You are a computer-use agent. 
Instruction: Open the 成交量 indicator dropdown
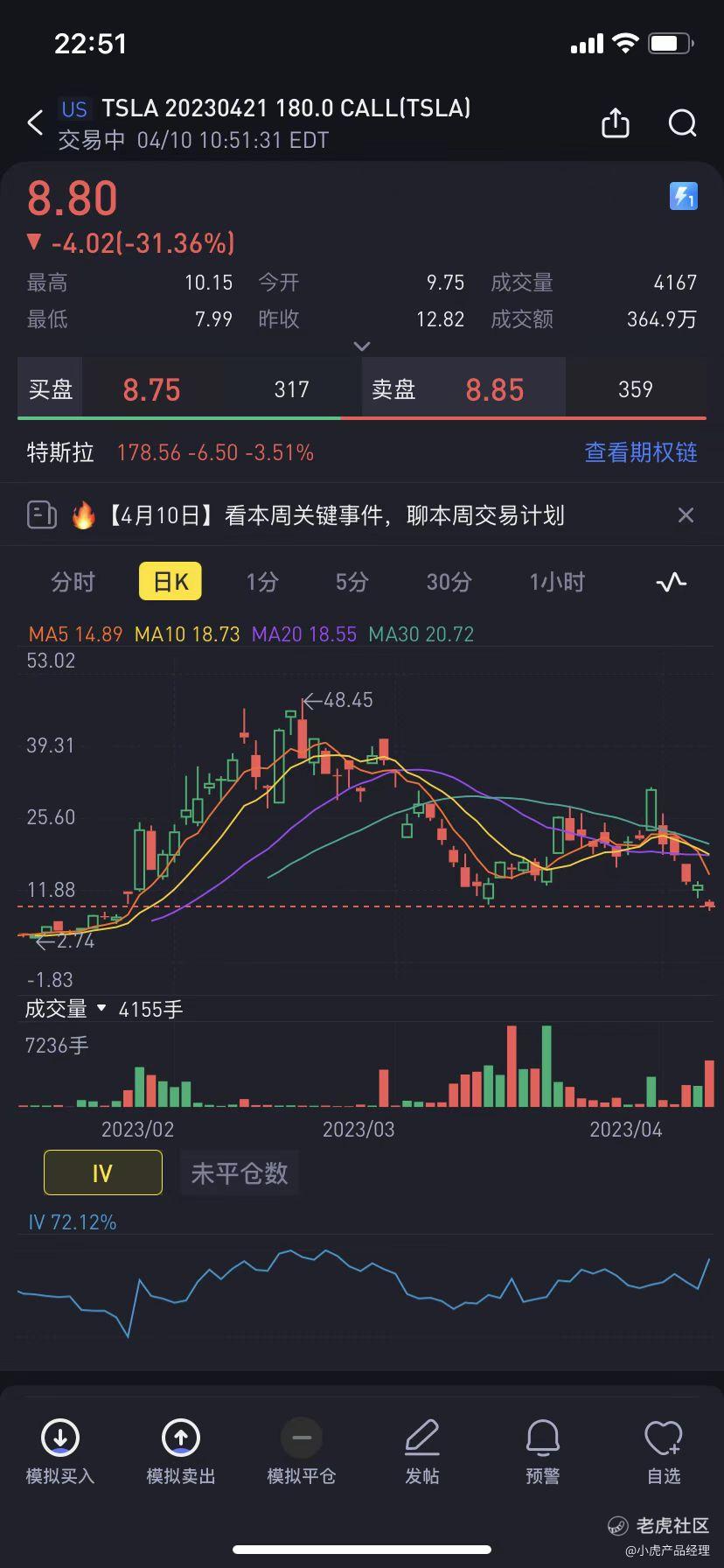click(66, 1009)
